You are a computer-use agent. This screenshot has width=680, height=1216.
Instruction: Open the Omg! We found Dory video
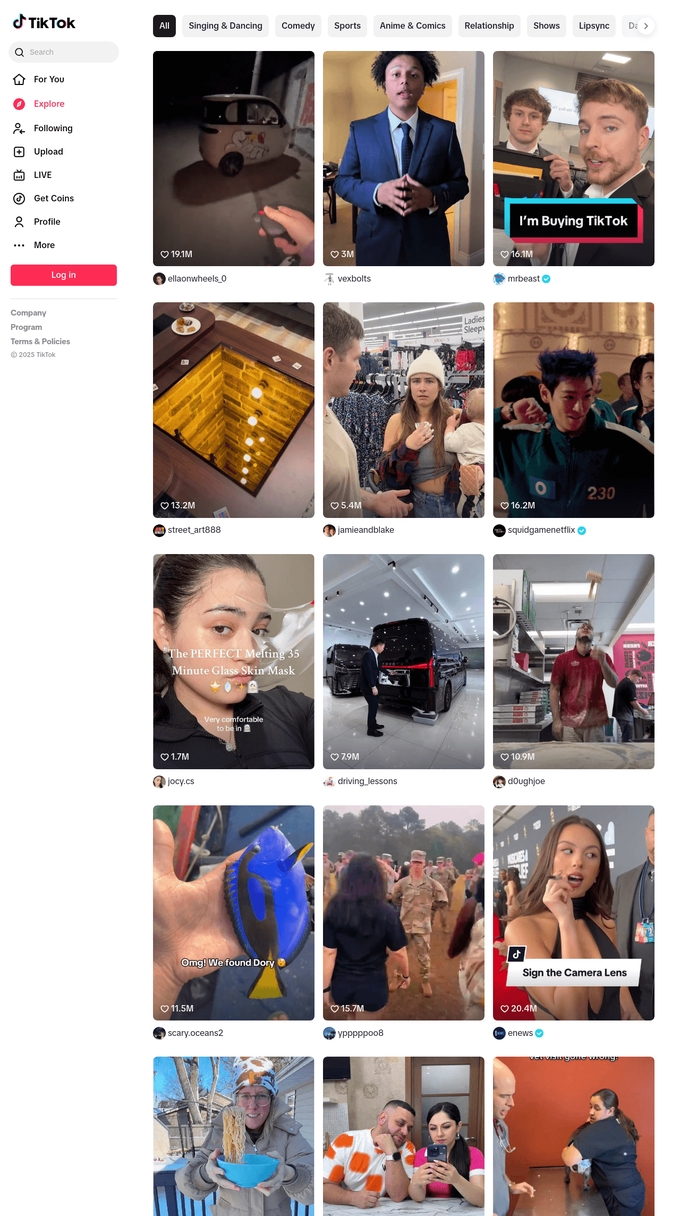[x=233, y=912]
